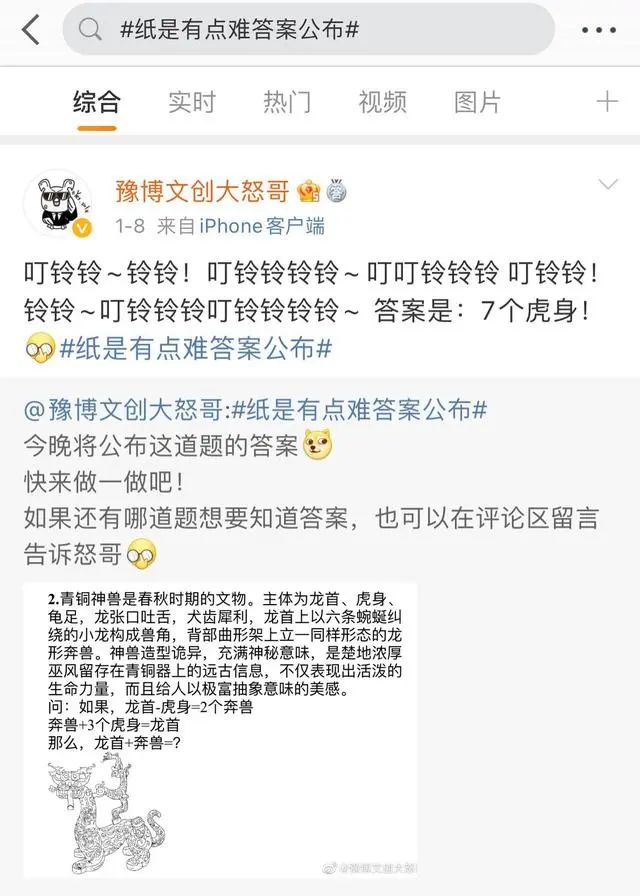
Task: Open 豫博文创大怒哥's profile avatar
Action: 59,205
